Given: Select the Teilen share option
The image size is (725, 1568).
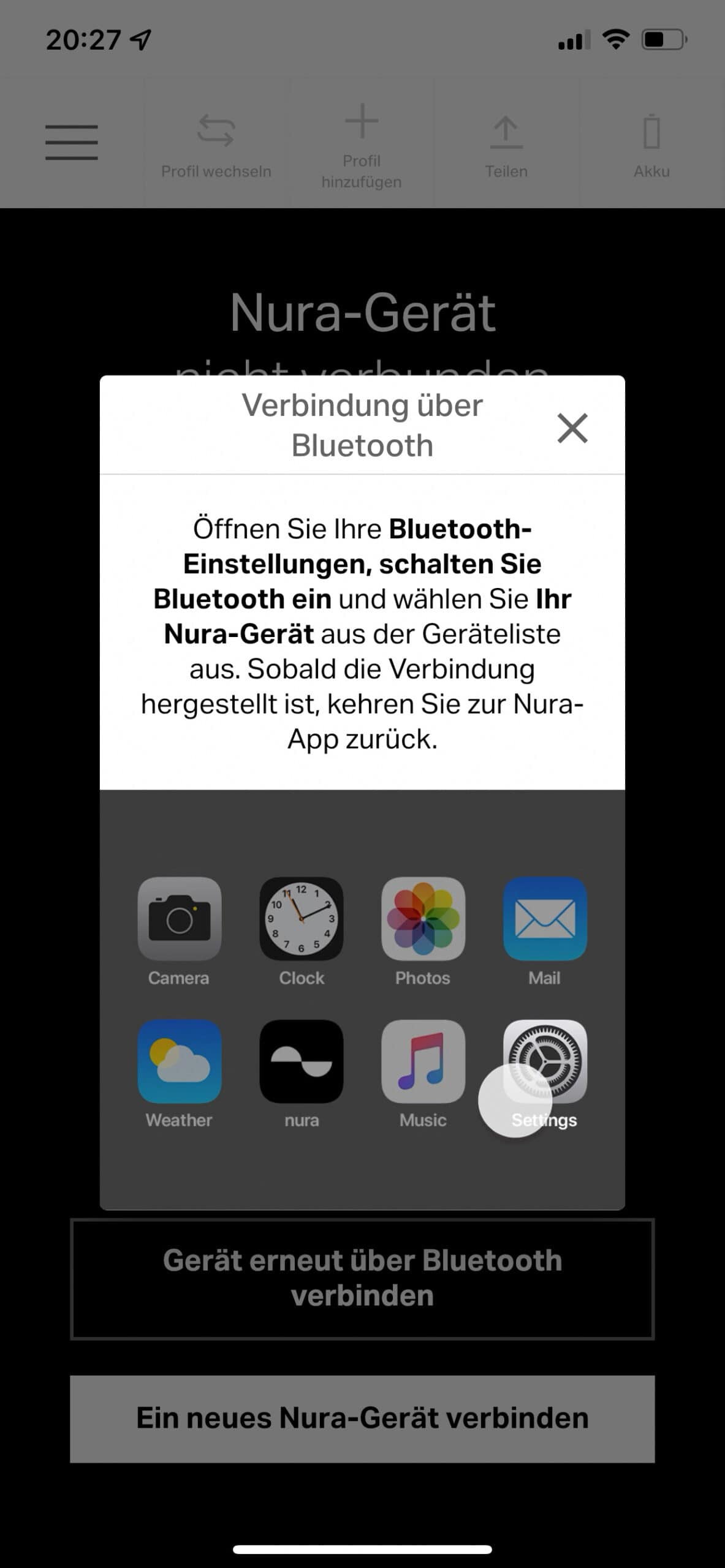Looking at the screenshot, I should 506,145.
